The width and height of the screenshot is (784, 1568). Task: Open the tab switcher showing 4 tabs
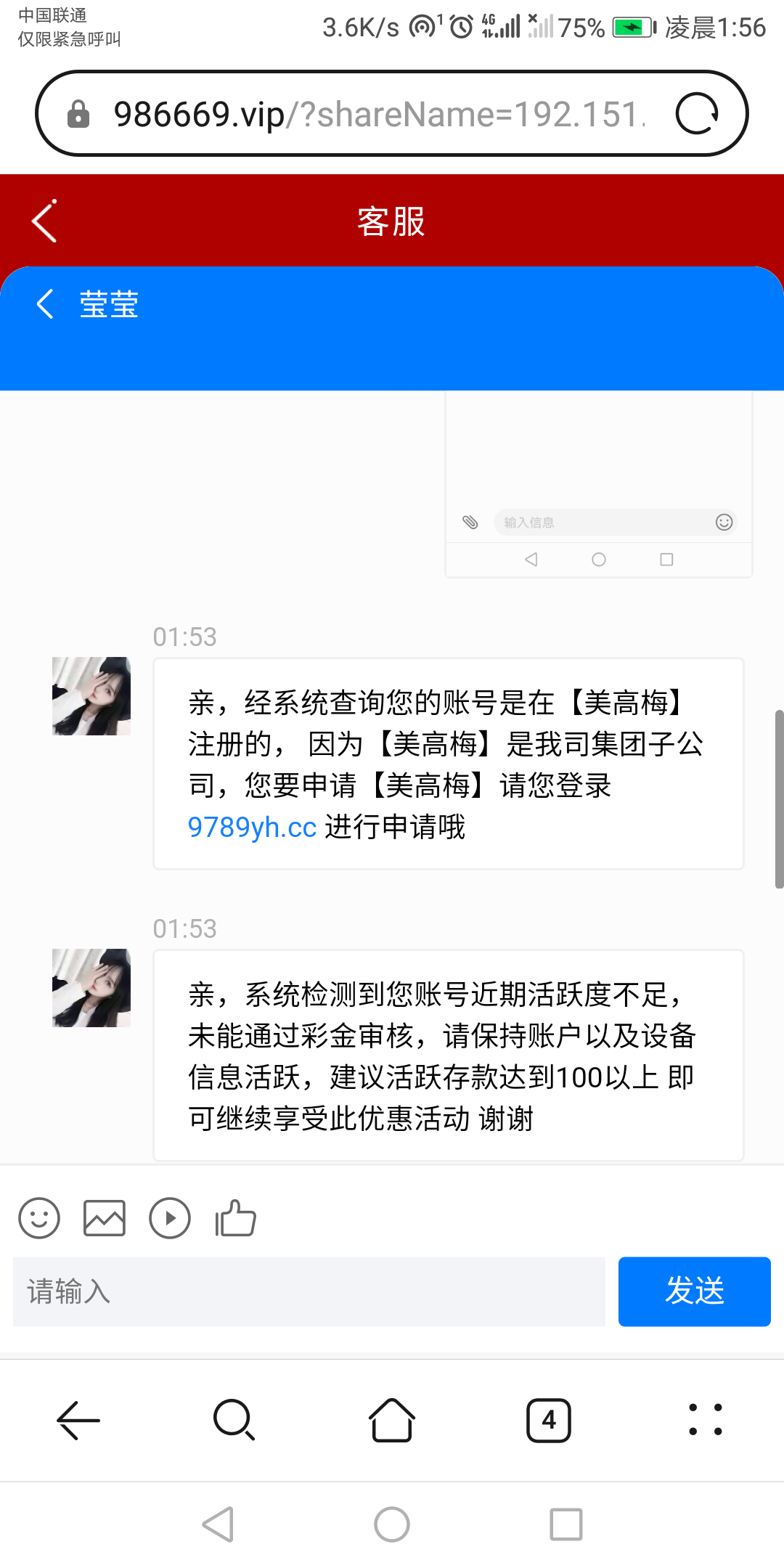(549, 1421)
